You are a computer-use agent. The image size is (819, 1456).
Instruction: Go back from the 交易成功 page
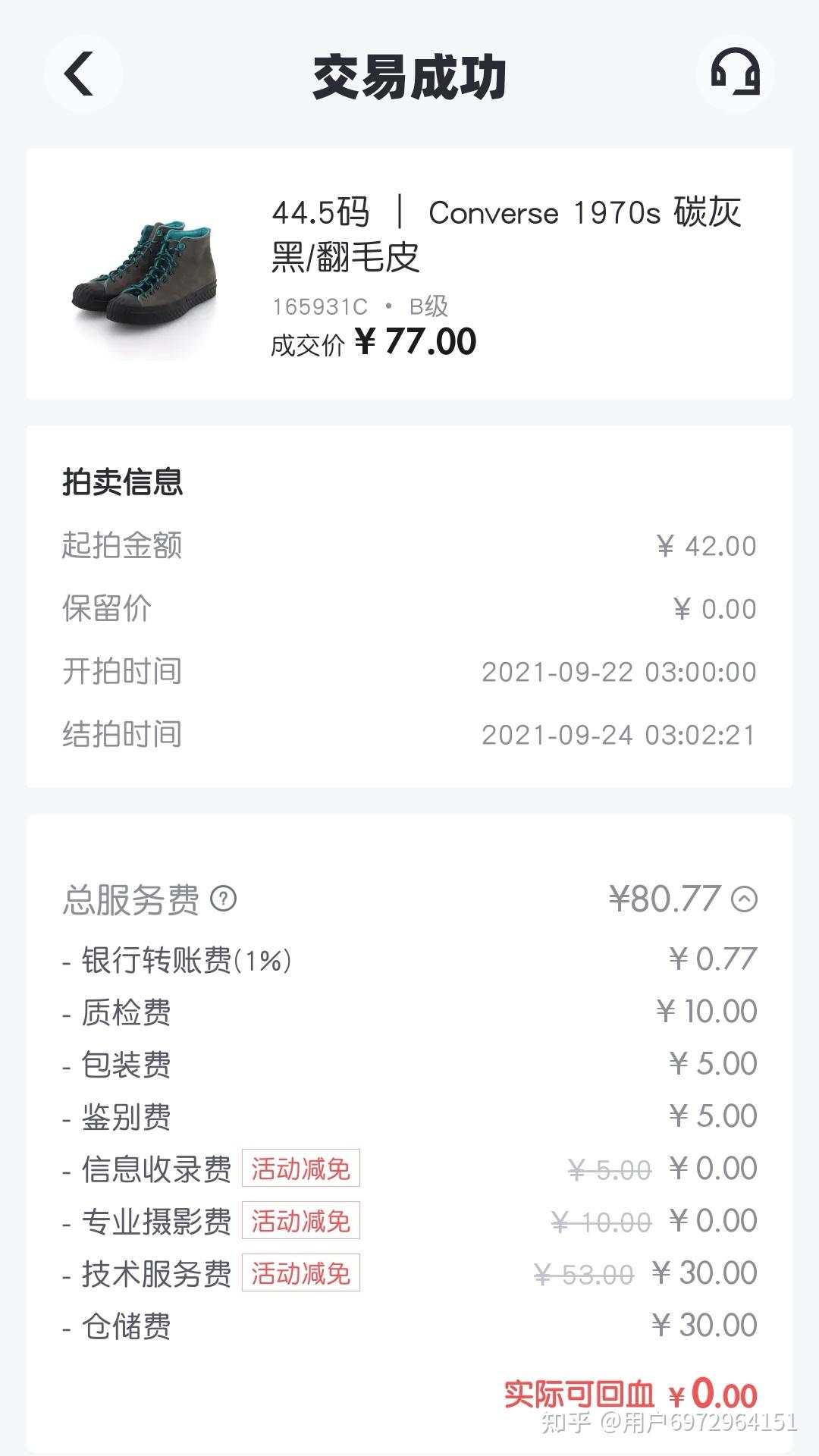(x=82, y=74)
